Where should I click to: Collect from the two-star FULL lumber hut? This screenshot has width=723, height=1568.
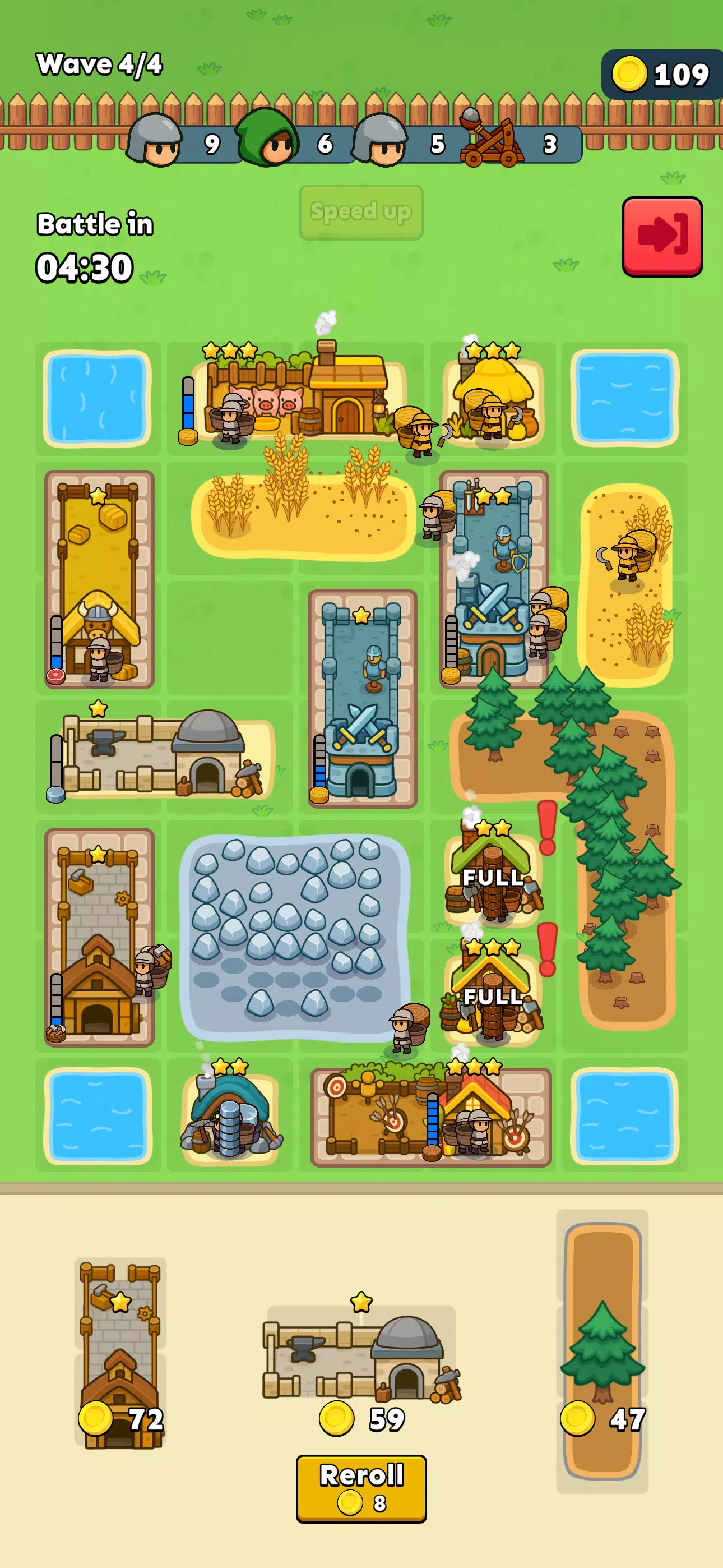pyautogui.click(x=493, y=877)
